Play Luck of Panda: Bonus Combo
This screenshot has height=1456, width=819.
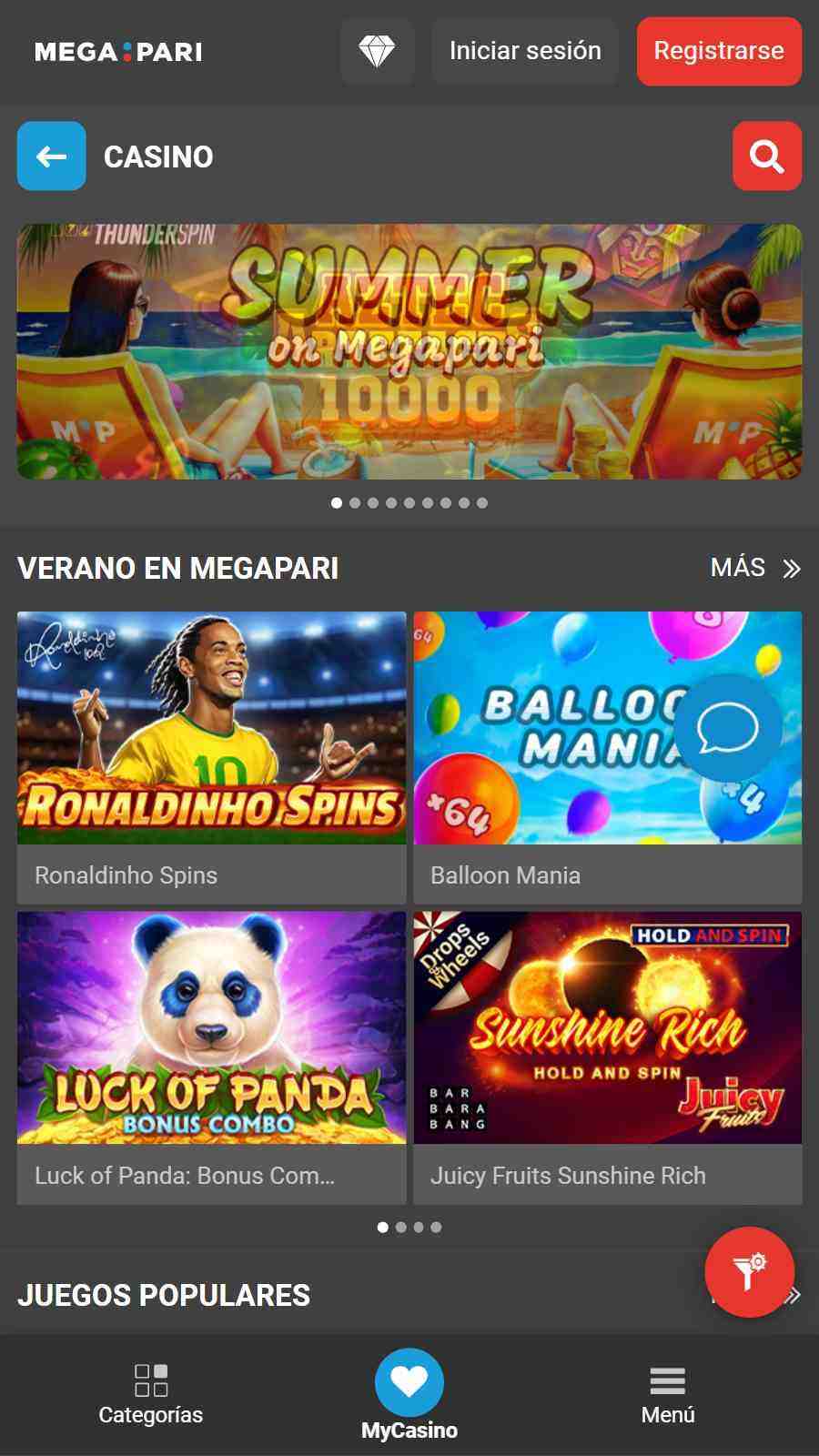(211, 1028)
